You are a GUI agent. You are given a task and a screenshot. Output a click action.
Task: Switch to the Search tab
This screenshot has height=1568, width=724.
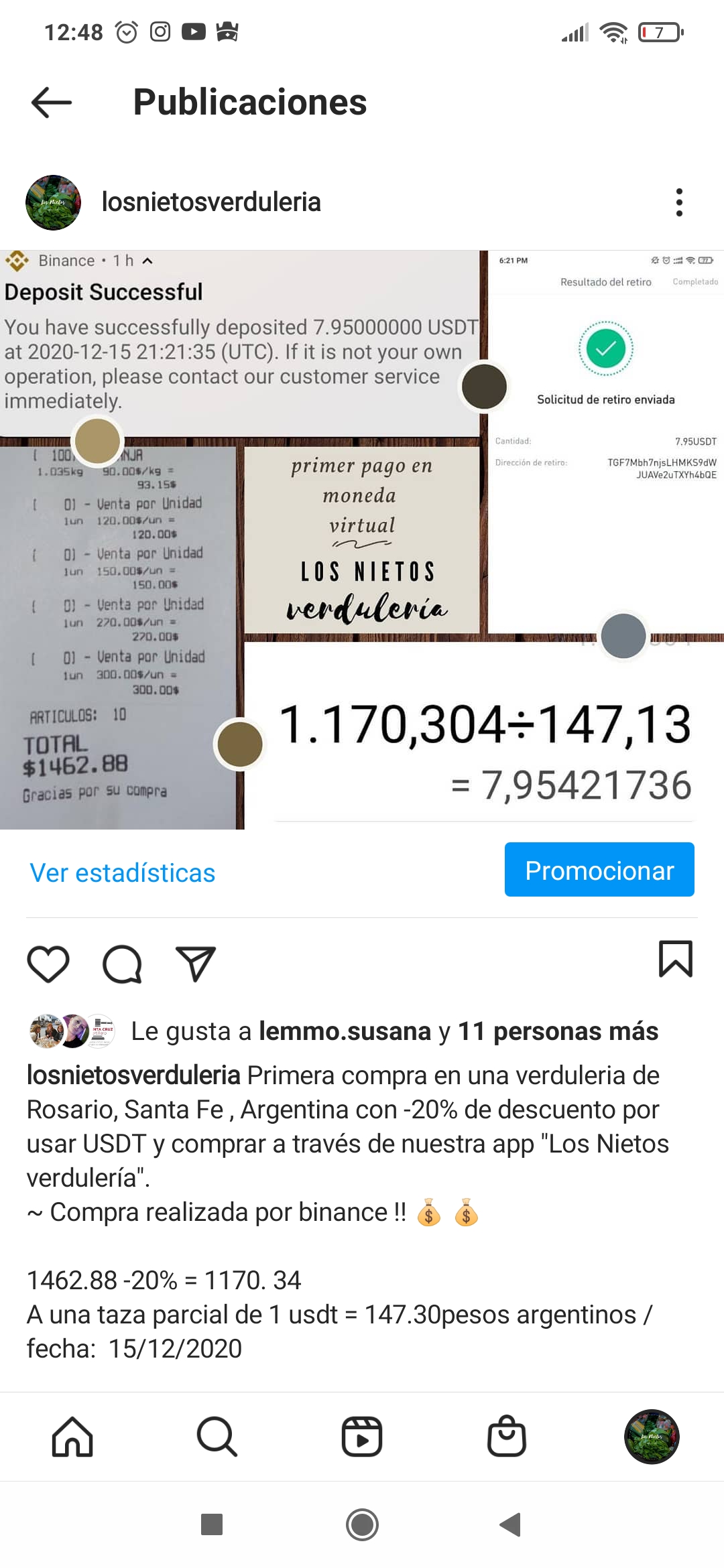pyautogui.click(x=217, y=1437)
